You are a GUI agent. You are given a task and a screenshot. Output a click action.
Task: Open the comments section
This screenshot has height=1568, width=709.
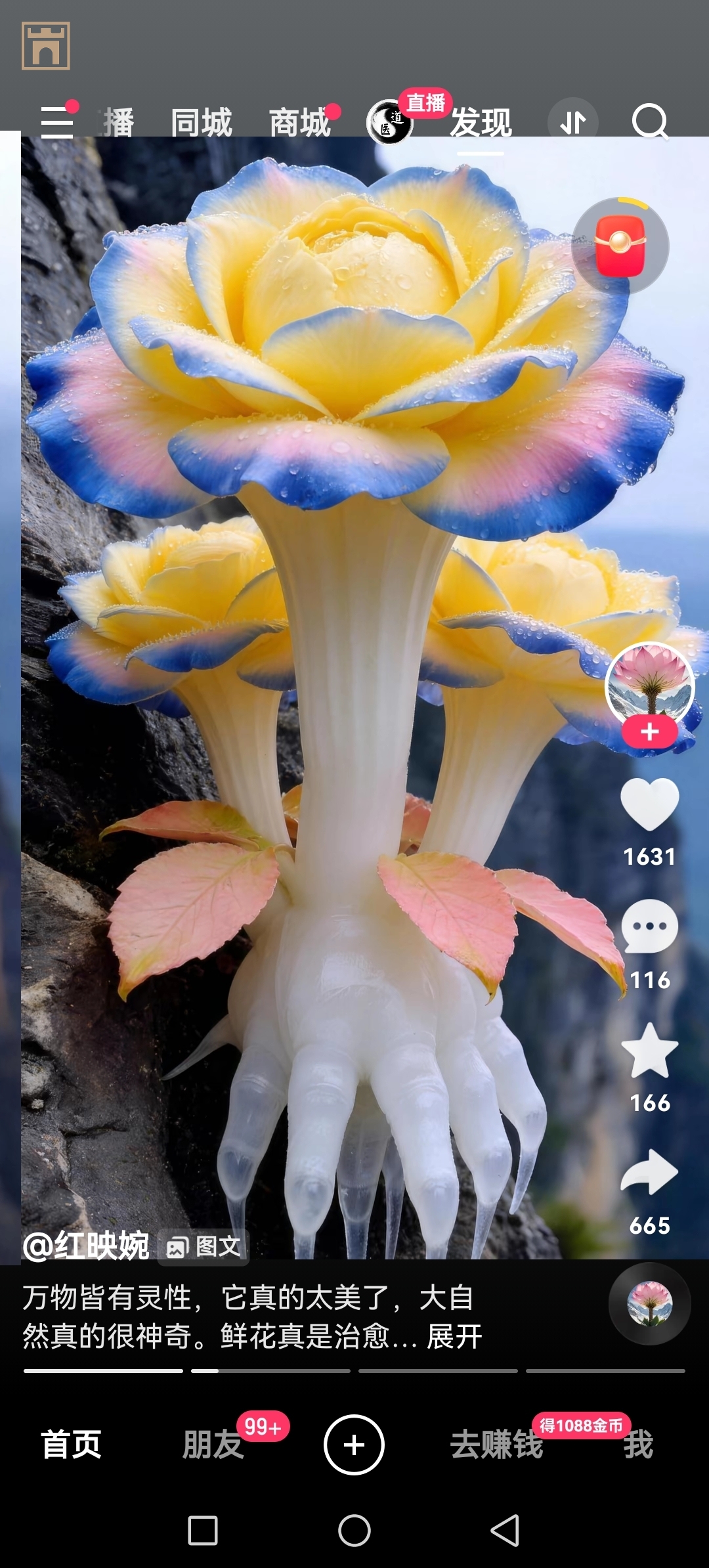tap(649, 928)
